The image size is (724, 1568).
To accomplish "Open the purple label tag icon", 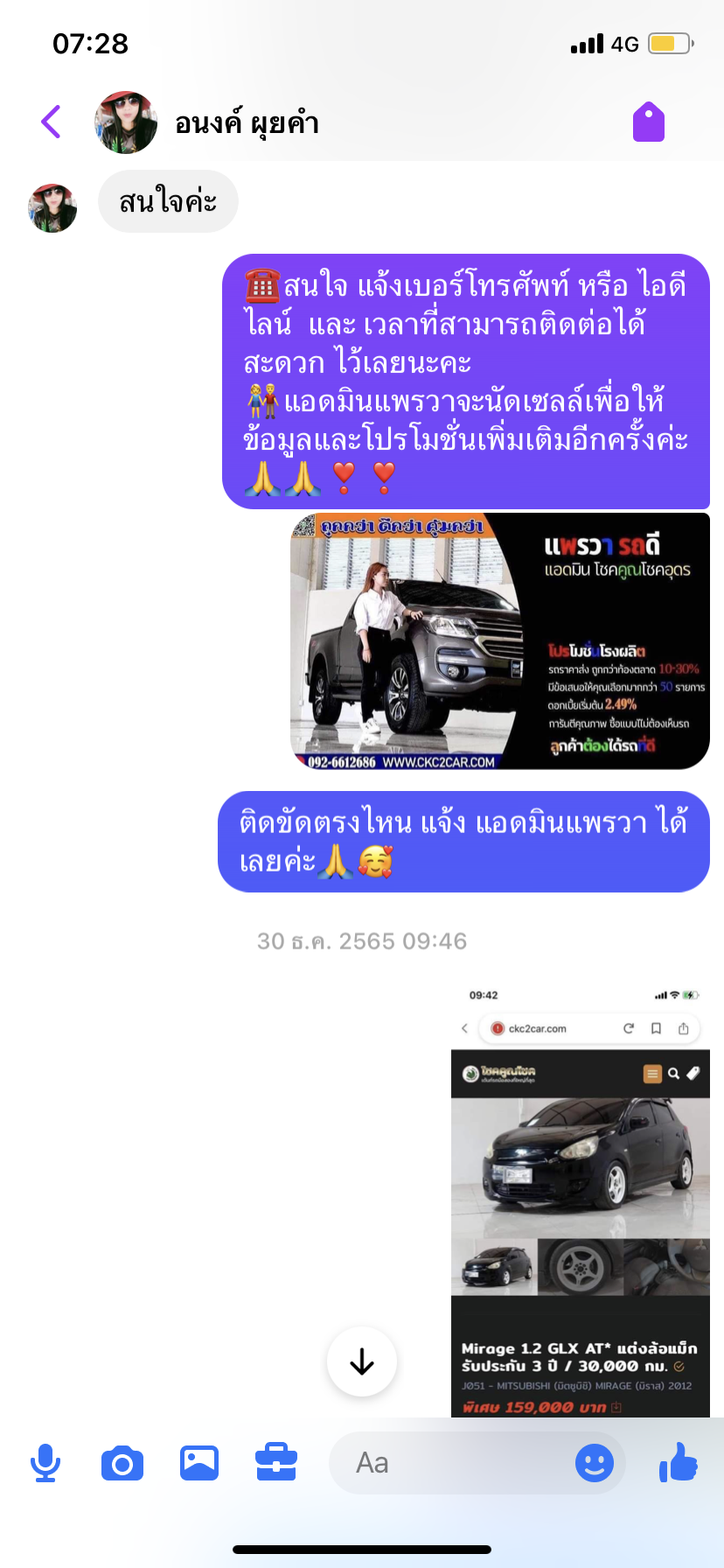I will coord(649,122).
